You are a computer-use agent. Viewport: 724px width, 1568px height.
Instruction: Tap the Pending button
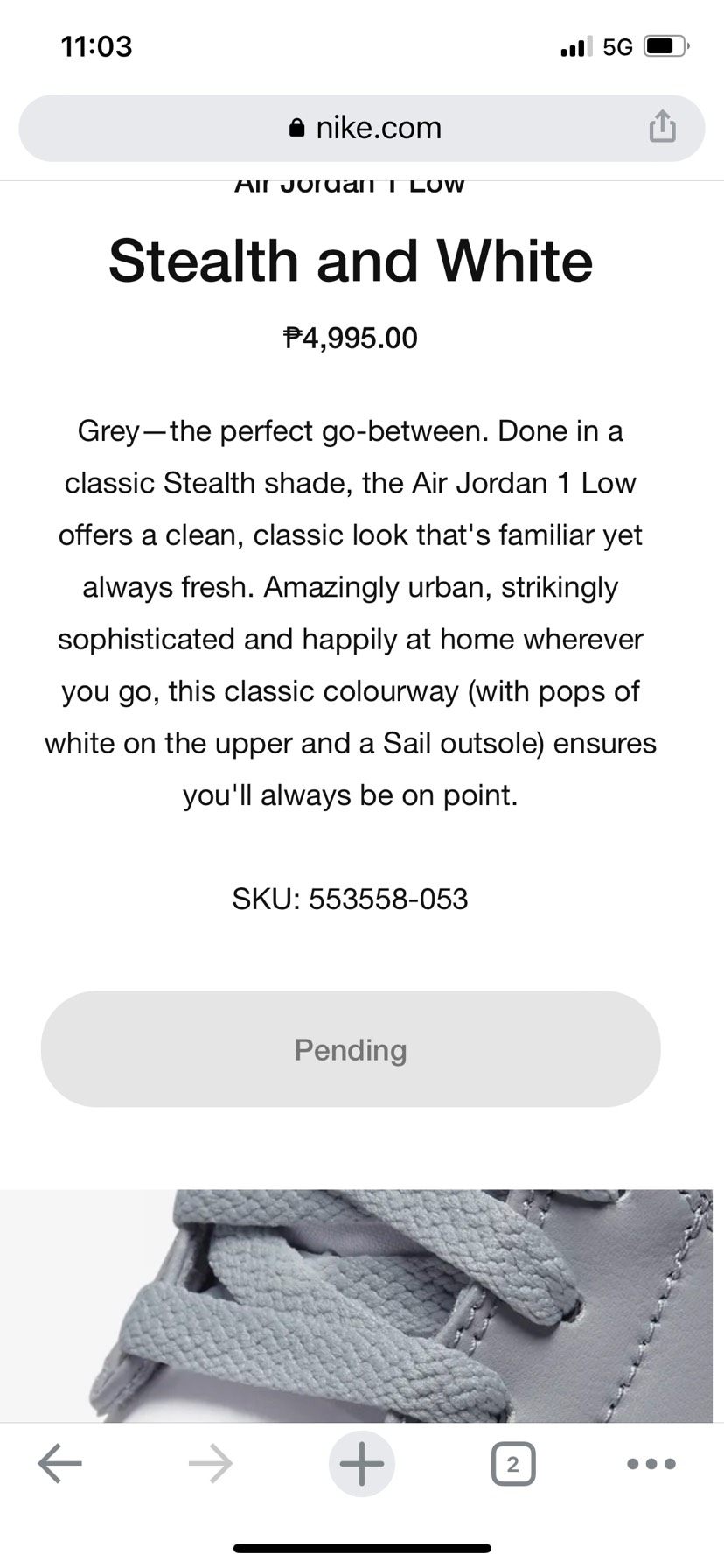pyautogui.click(x=351, y=1049)
